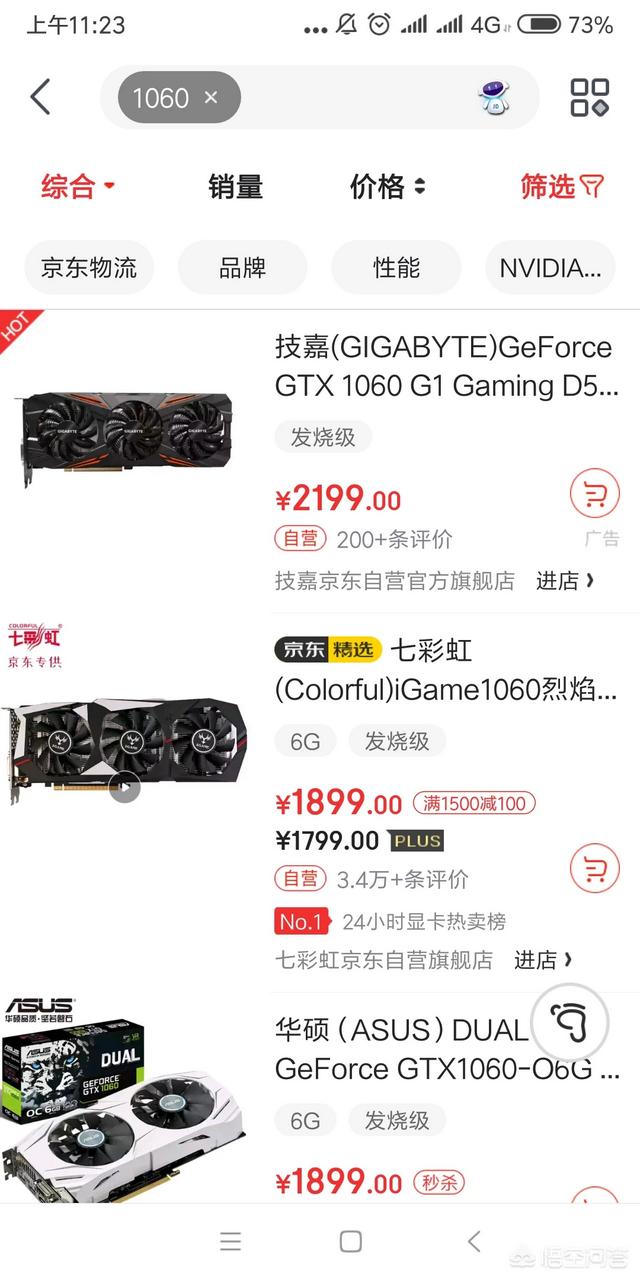This screenshot has height=1280, width=640.
Task: Open the GIGABYTE GTX 1060 G1 Gaming product
Action: tap(443, 366)
